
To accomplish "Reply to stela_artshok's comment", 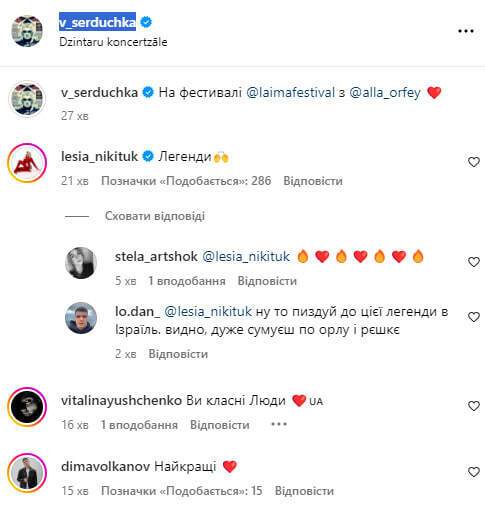I will 267,281.
